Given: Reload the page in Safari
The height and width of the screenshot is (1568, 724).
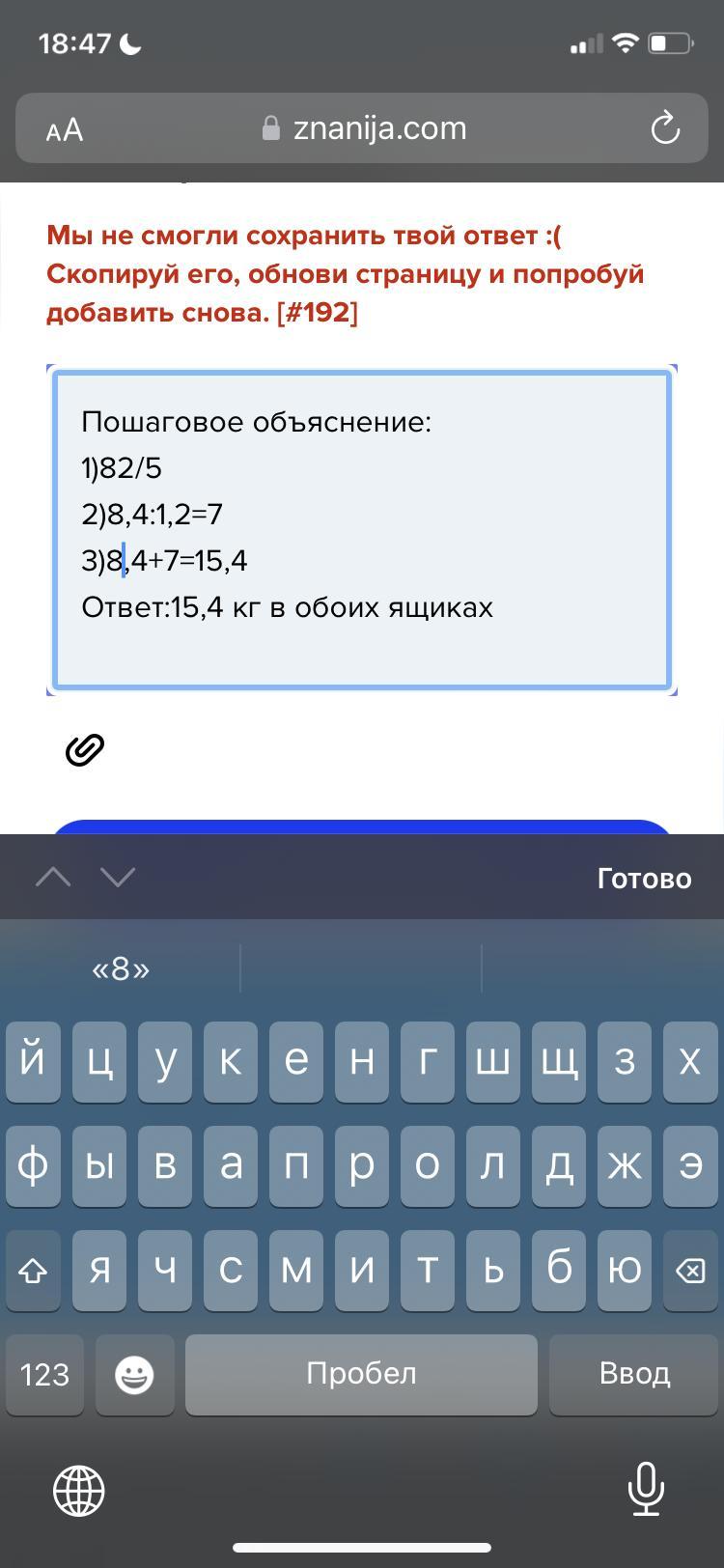Looking at the screenshot, I should pyautogui.click(x=665, y=128).
